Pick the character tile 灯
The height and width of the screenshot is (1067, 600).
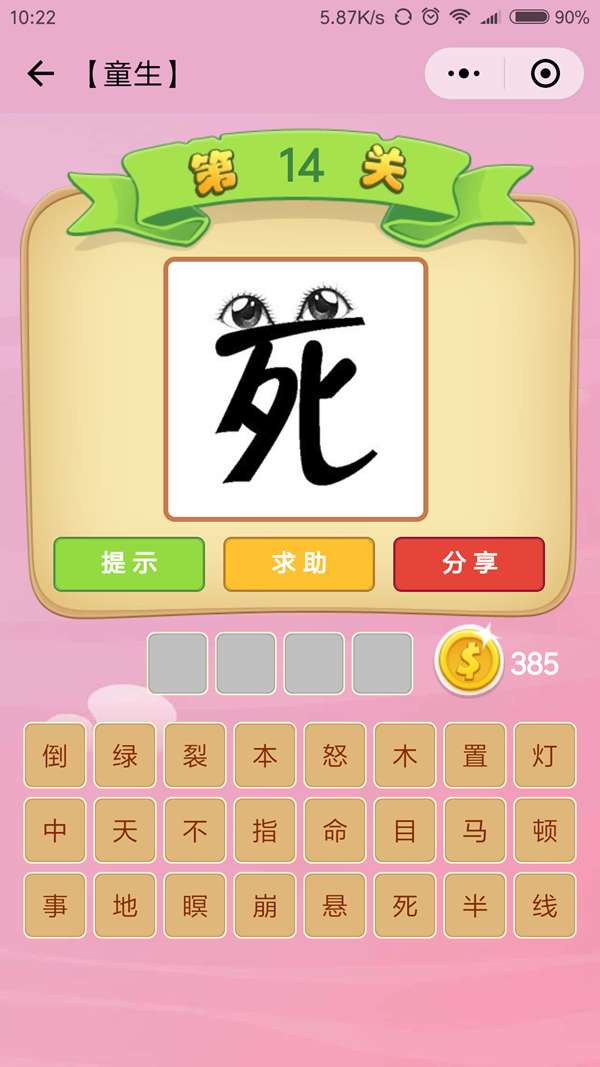(545, 755)
